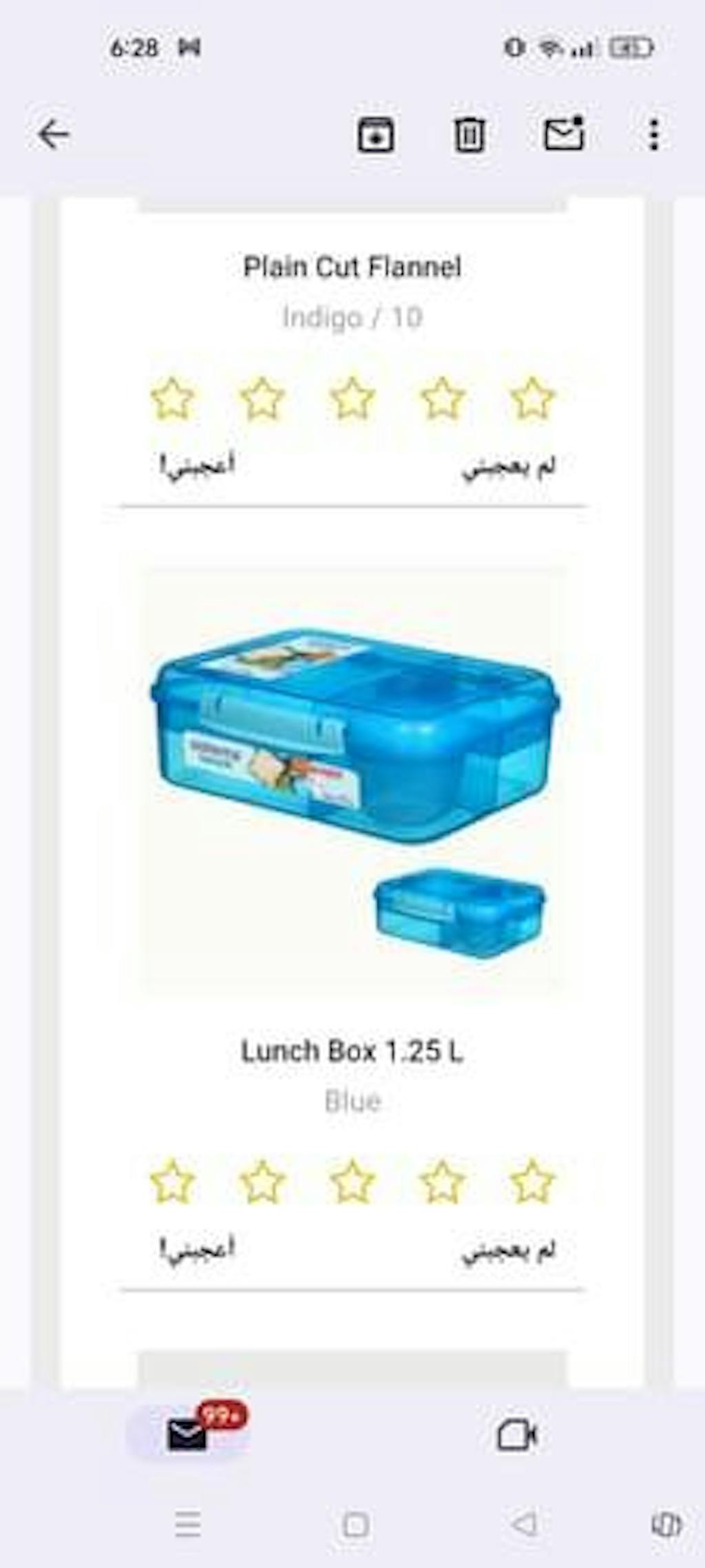Rate Plain Cut Flannel with the middle star
Image resolution: width=705 pixels, height=1568 pixels.
(x=352, y=398)
